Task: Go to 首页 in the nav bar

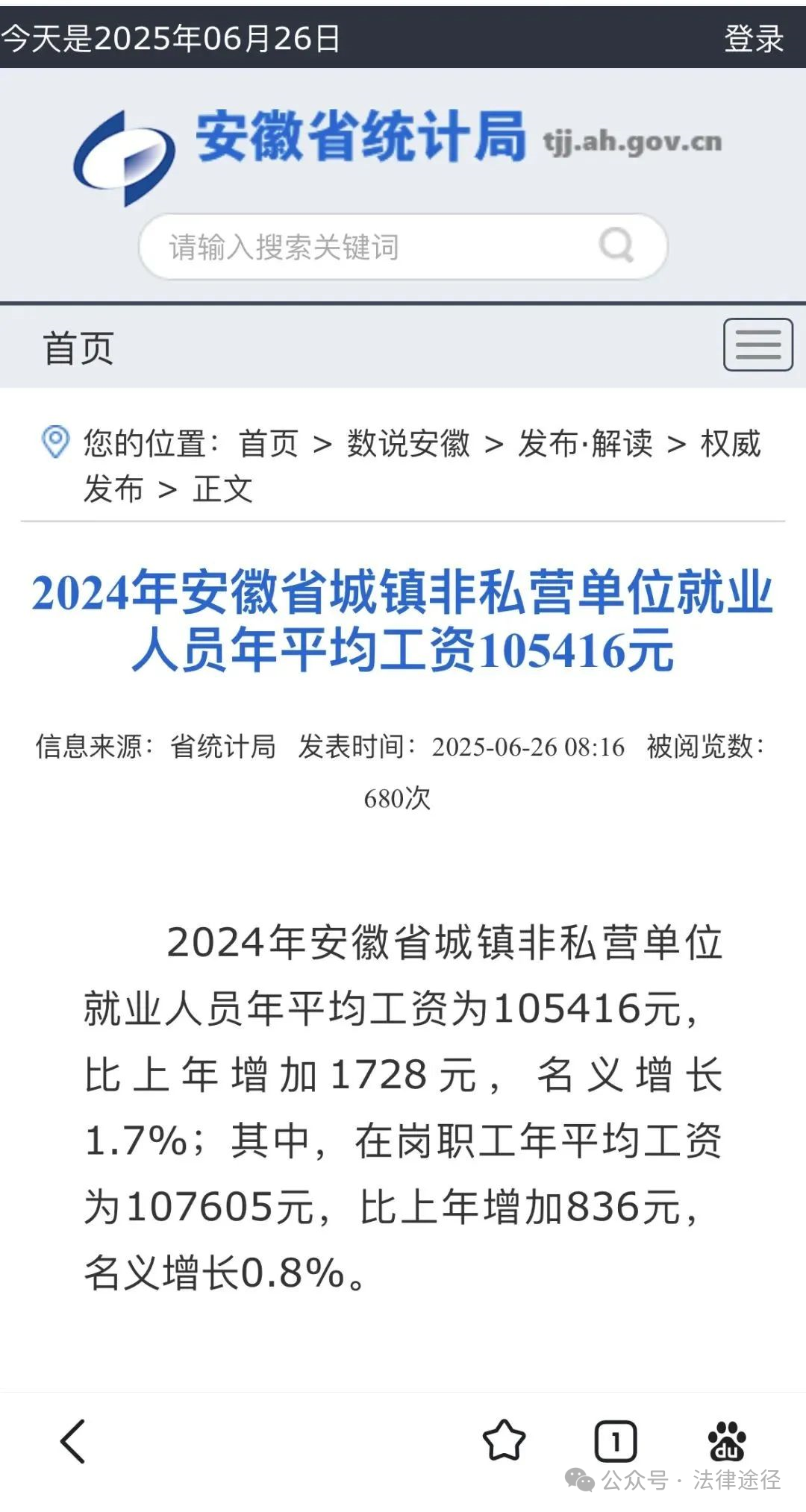Action: pyautogui.click(x=78, y=348)
